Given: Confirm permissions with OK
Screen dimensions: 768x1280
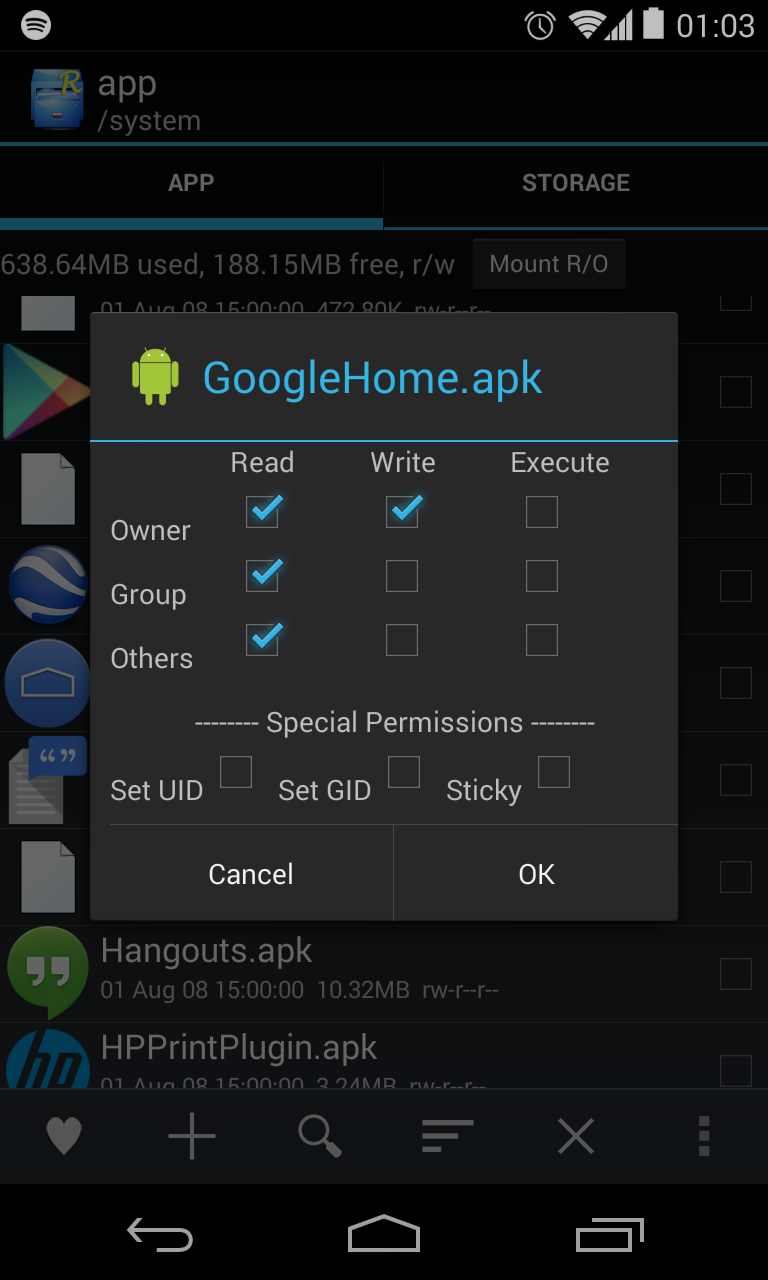Looking at the screenshot, I should 536,874.
